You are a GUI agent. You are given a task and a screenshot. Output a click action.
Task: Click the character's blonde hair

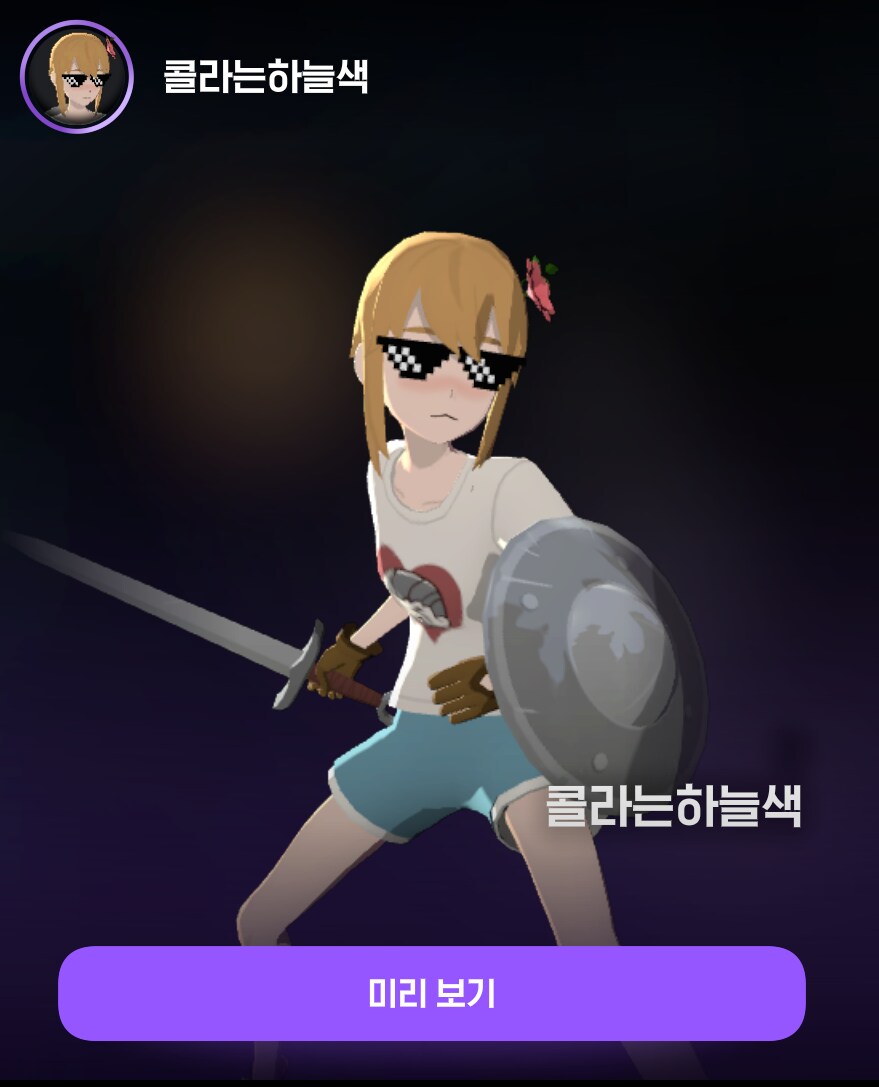pos(440,270)
